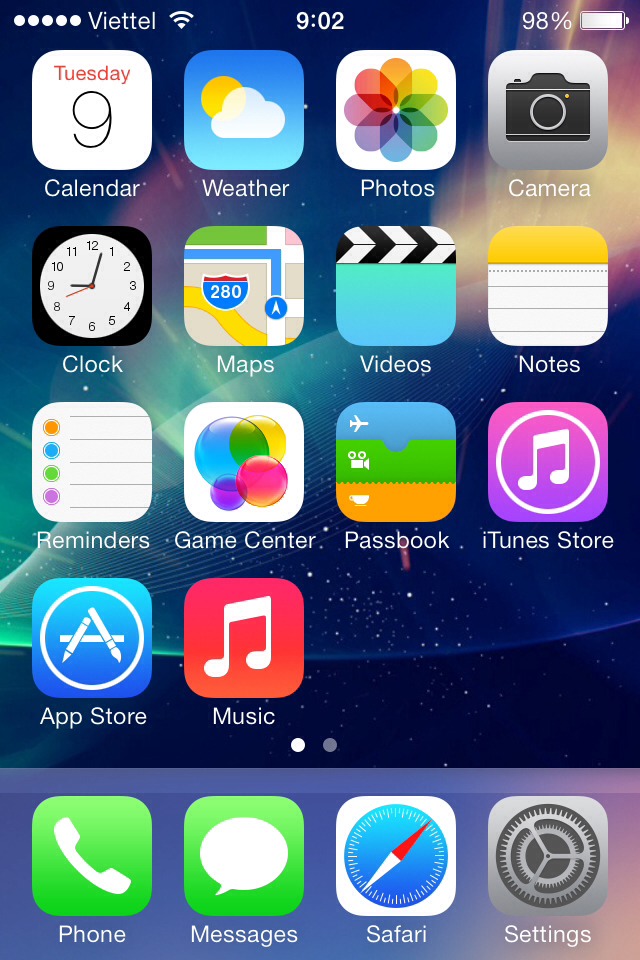Open the Notes app
Viewport: 640px width, 960px height.
tap(548, 286)
